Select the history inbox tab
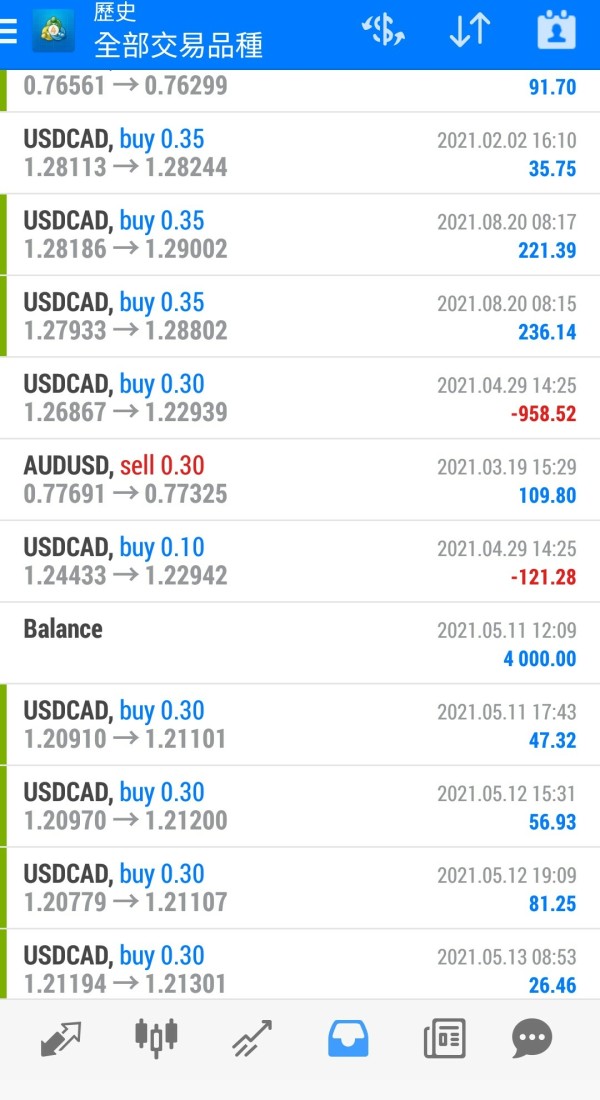This screenshot has width=600, height=1100. 348,1040
